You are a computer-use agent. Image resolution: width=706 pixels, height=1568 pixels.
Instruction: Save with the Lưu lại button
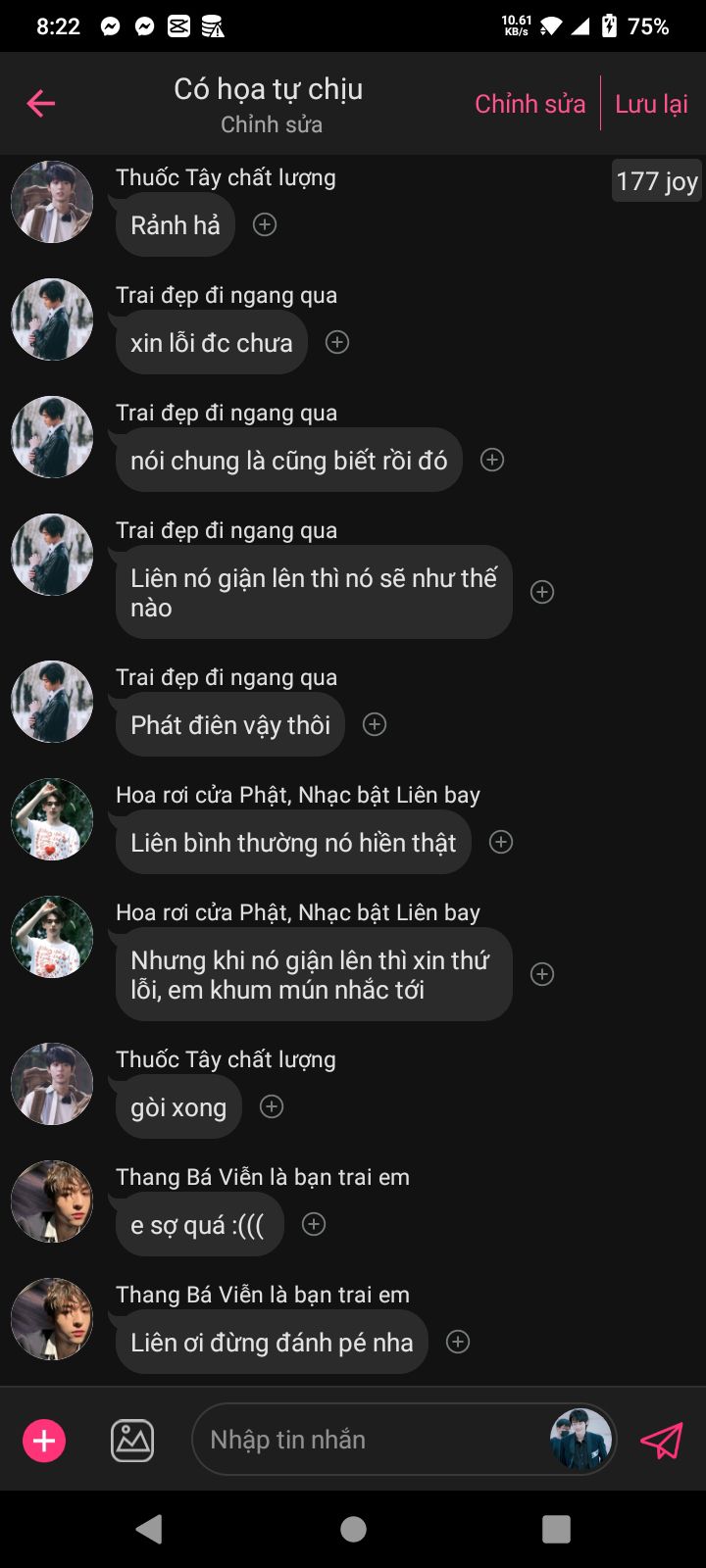[x=651, y=104]
